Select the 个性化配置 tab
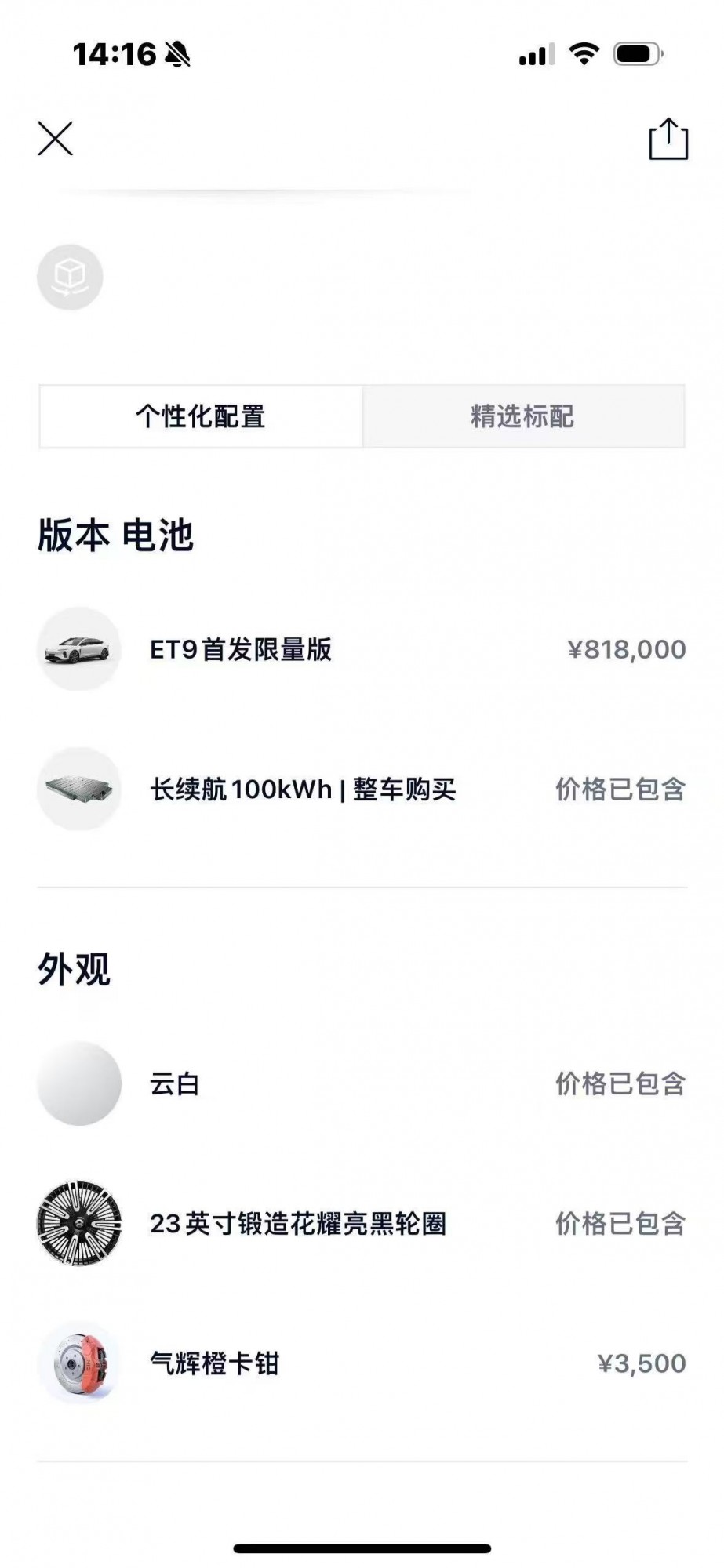The image size is (724, 1568). [x=201, y=416]
